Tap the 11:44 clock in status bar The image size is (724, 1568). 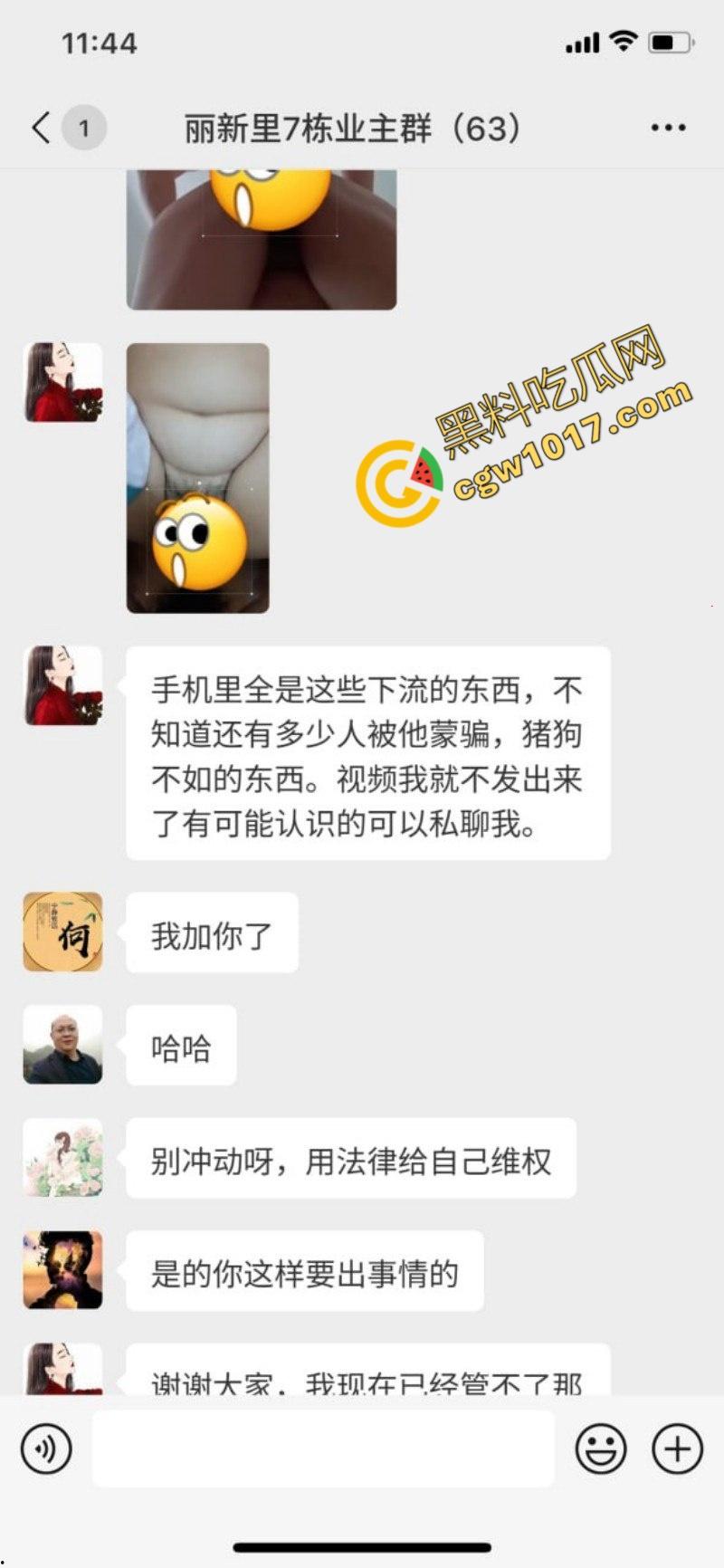coord(100,41)
